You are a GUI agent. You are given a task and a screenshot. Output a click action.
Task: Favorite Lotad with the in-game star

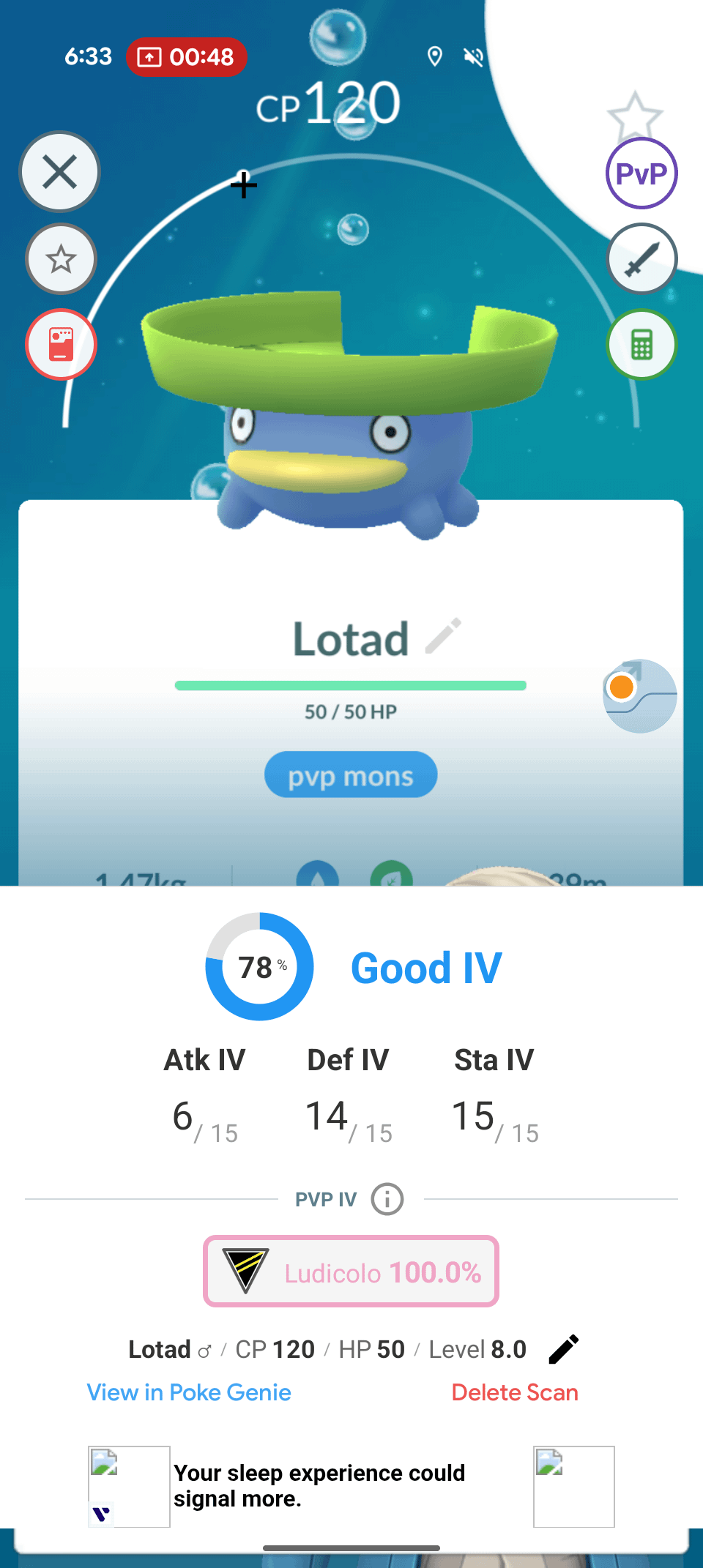(635, 116)
